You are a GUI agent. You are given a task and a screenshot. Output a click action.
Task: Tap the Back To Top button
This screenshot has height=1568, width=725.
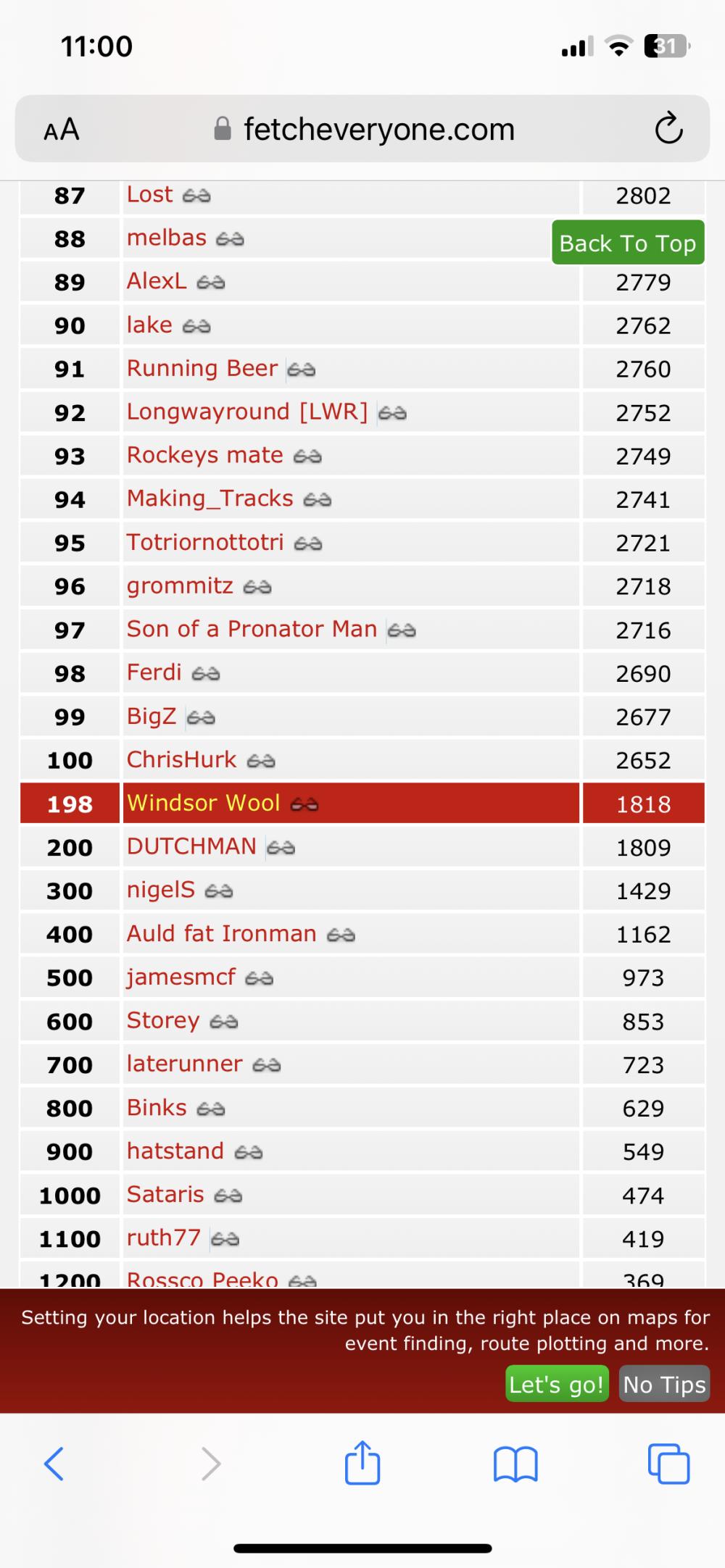point(628,243)
